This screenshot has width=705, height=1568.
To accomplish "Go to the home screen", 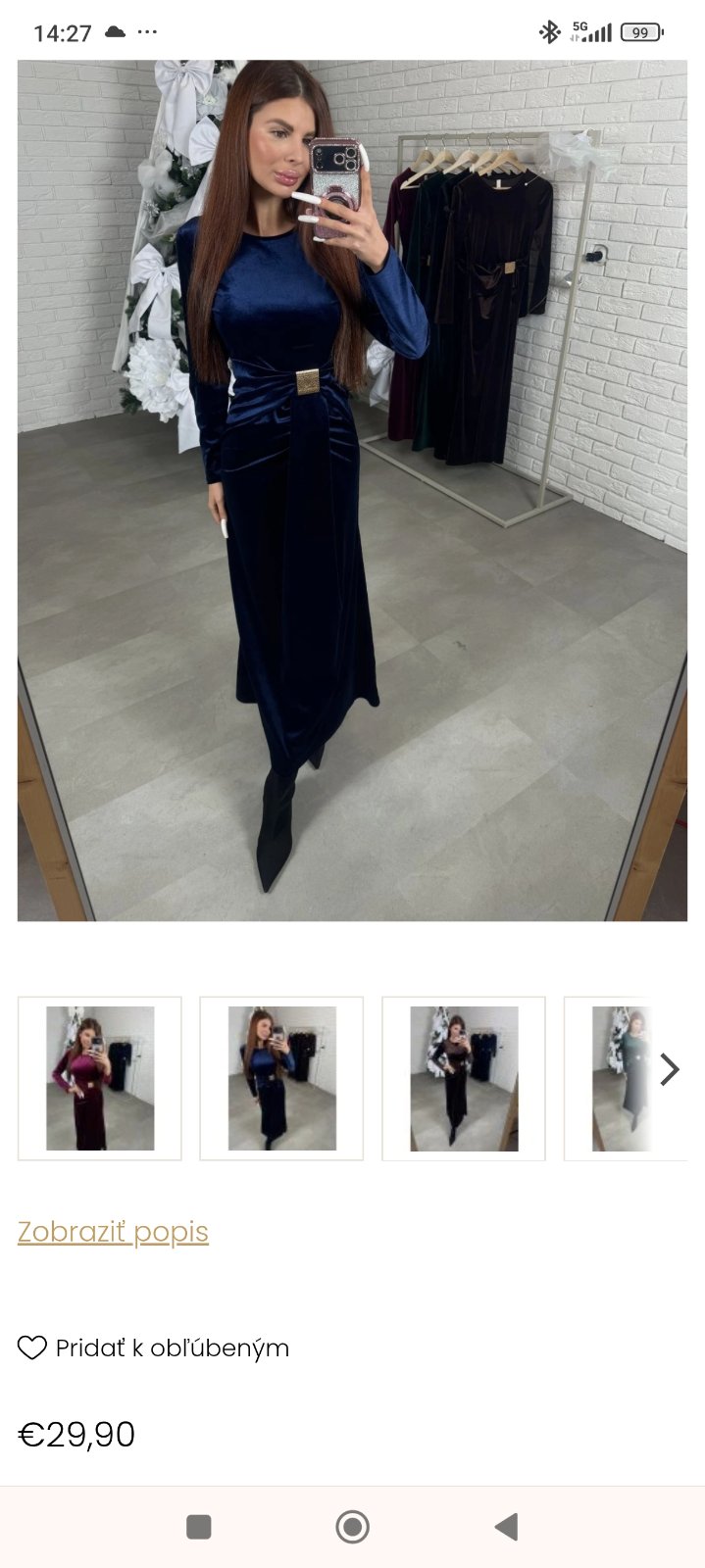I will point(352,1527).
